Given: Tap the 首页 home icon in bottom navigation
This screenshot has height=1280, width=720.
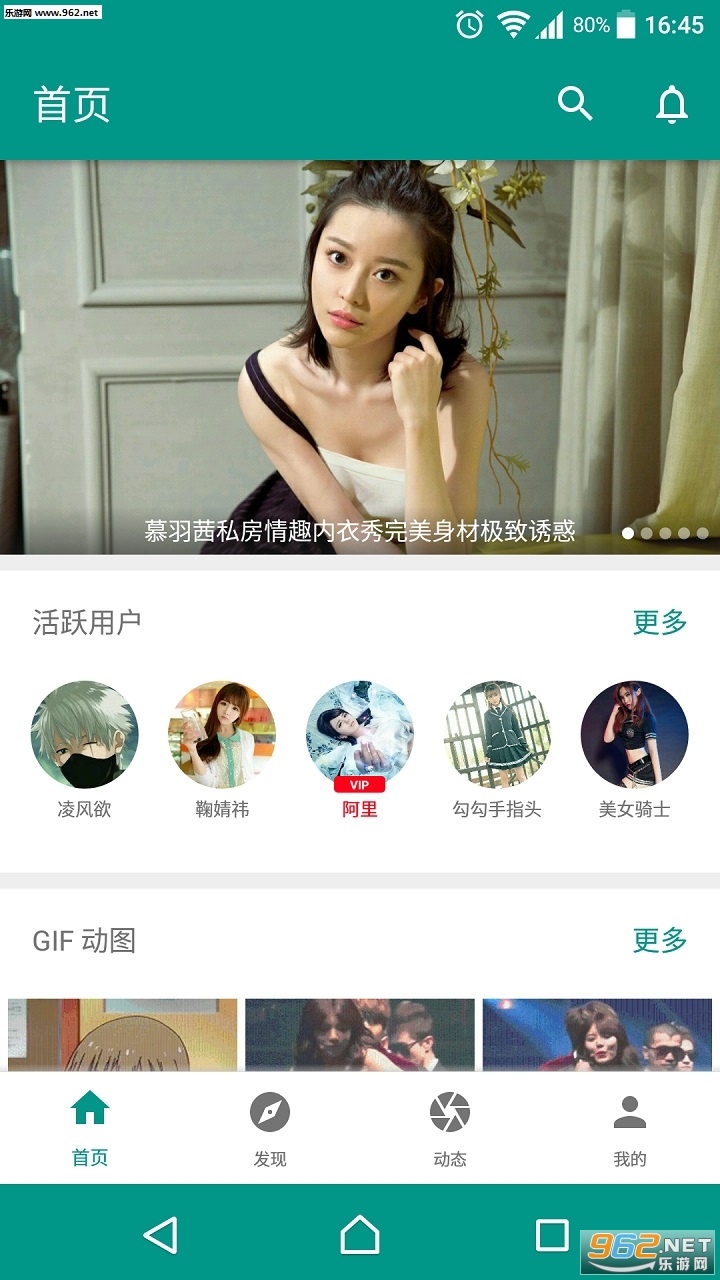Looking at the screenshot, I should point(89,1109).
